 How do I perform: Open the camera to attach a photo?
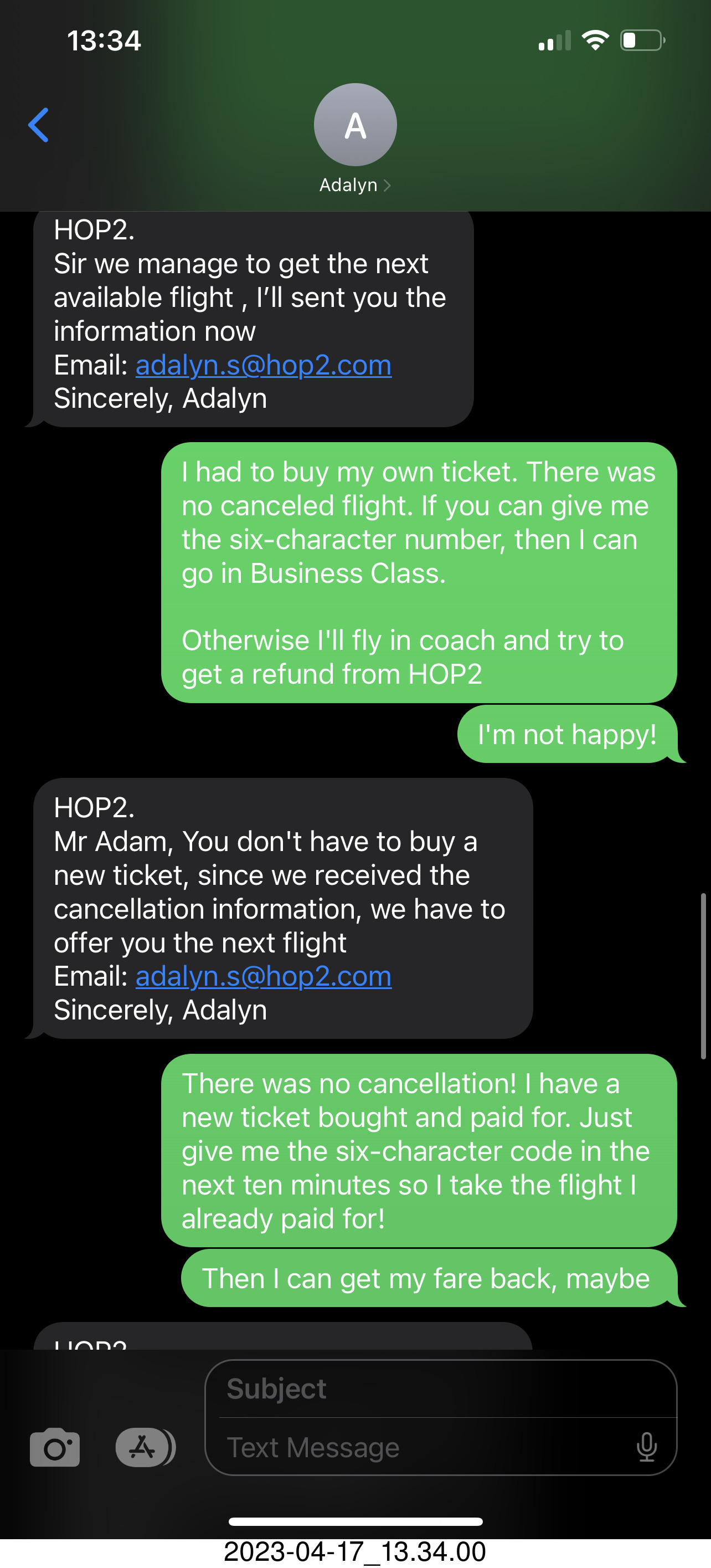point(55,1447)
